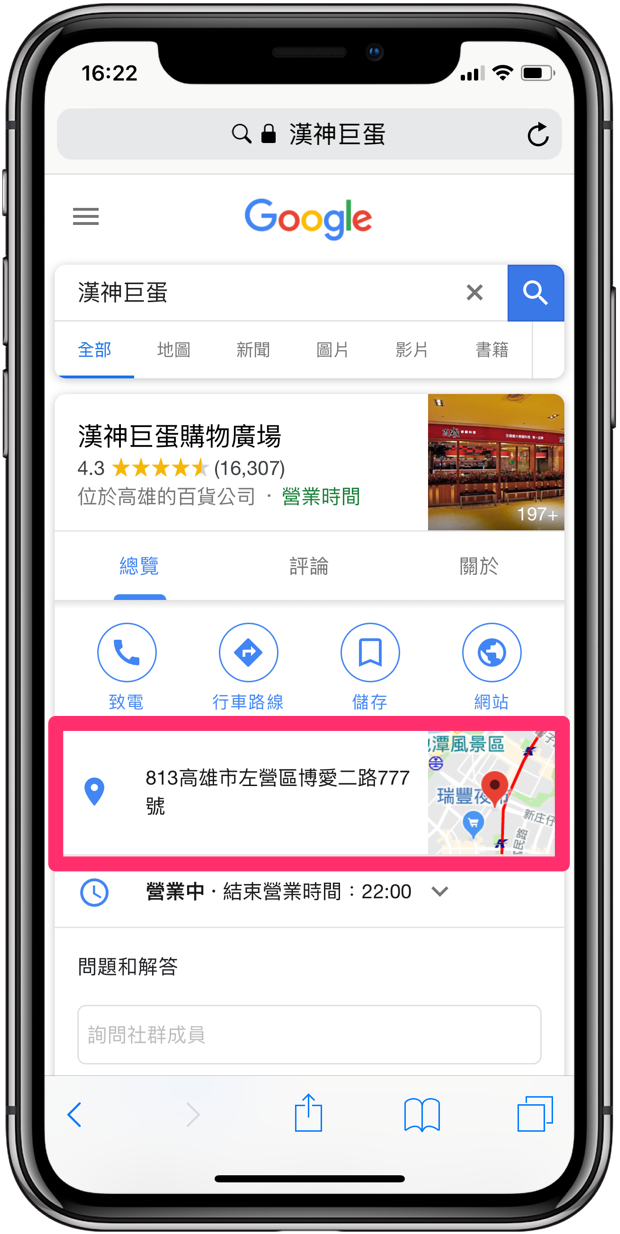This screenshot has width=620, height=1234.
Task: Tap the blue search magnifier button
Action: (x=536, y=293)
